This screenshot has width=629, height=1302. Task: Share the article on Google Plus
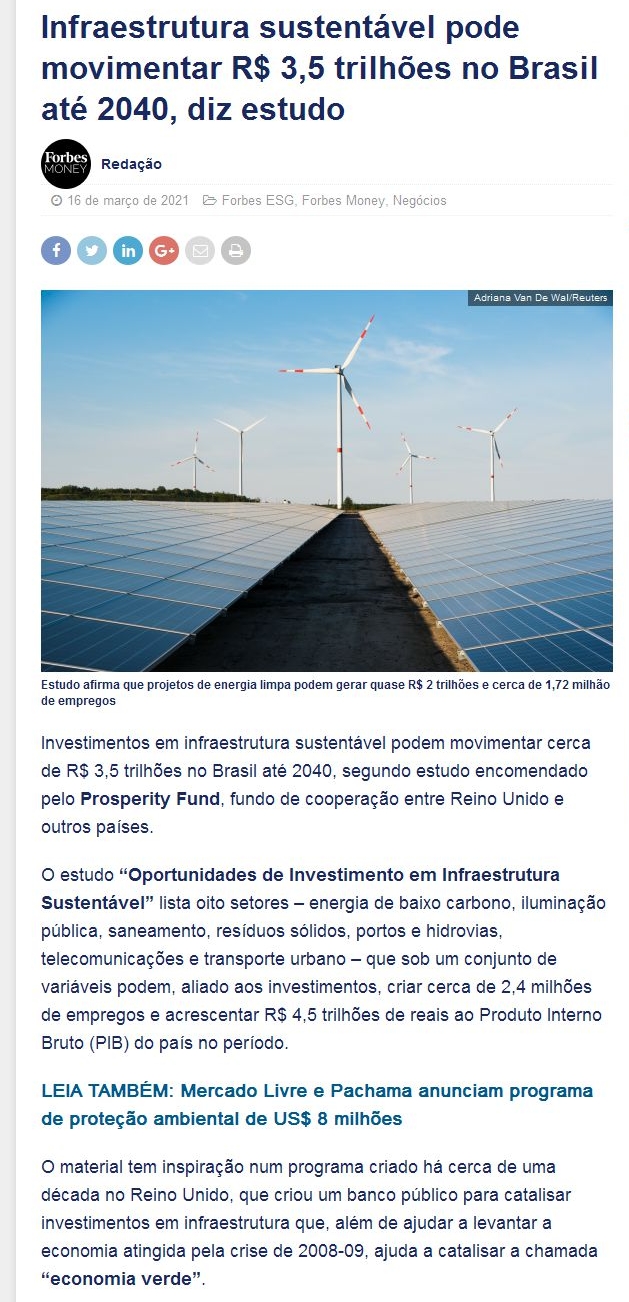pyautogui.click(x=164, y=250)
